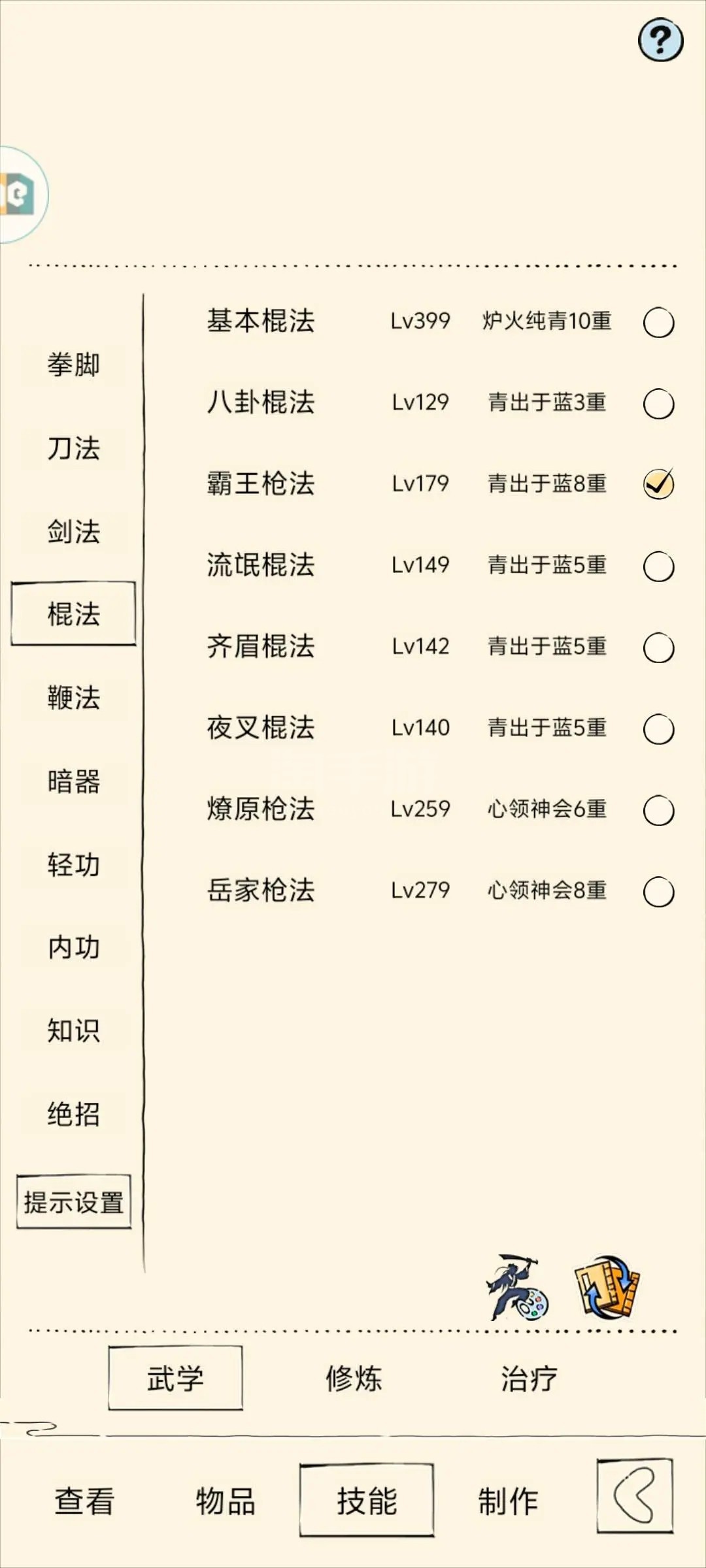Select the radio button for 八卦棍法
Screen dimensions: 706x1568
(658, 404)
